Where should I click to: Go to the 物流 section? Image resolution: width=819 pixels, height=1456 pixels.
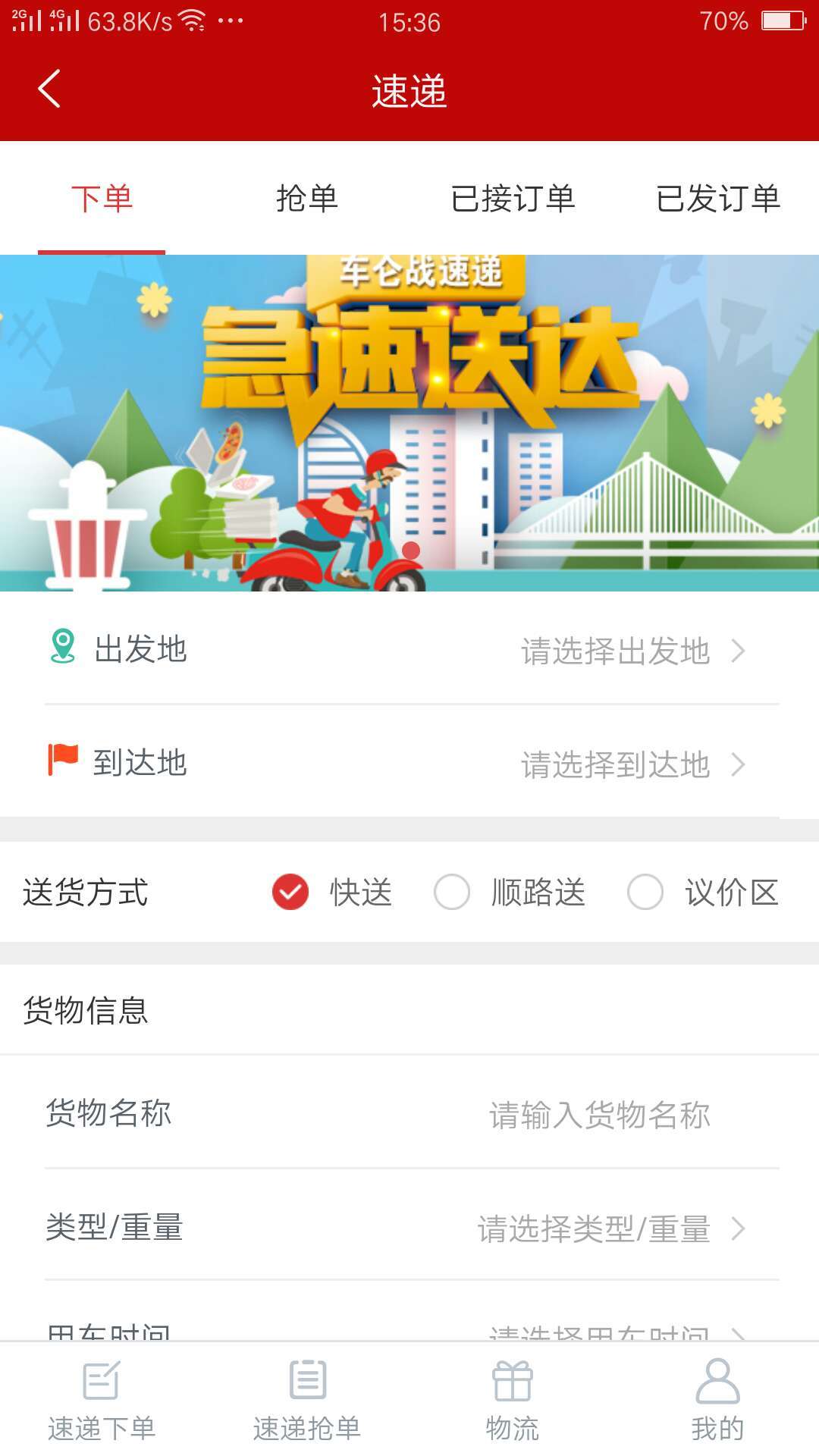513,1400
